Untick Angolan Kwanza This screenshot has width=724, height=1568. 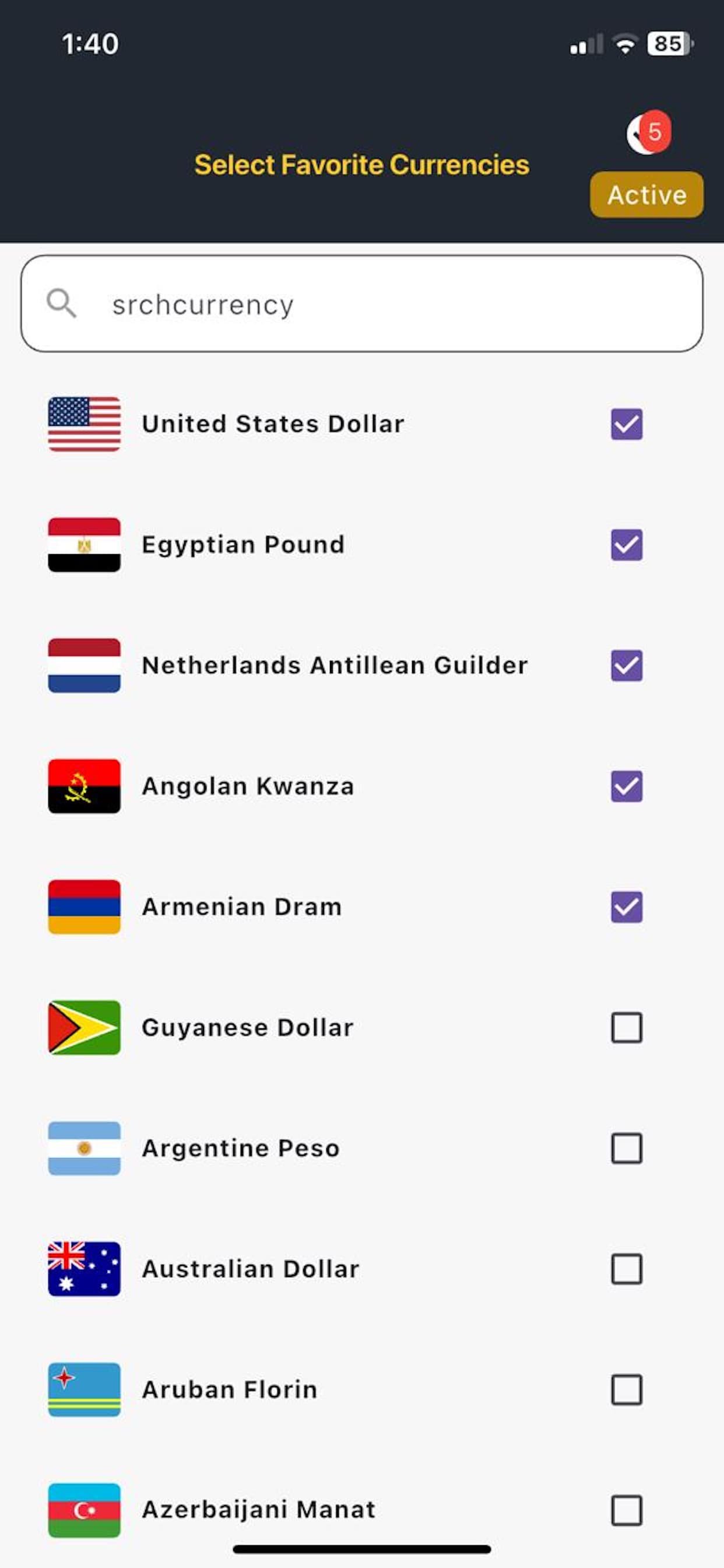627,786
